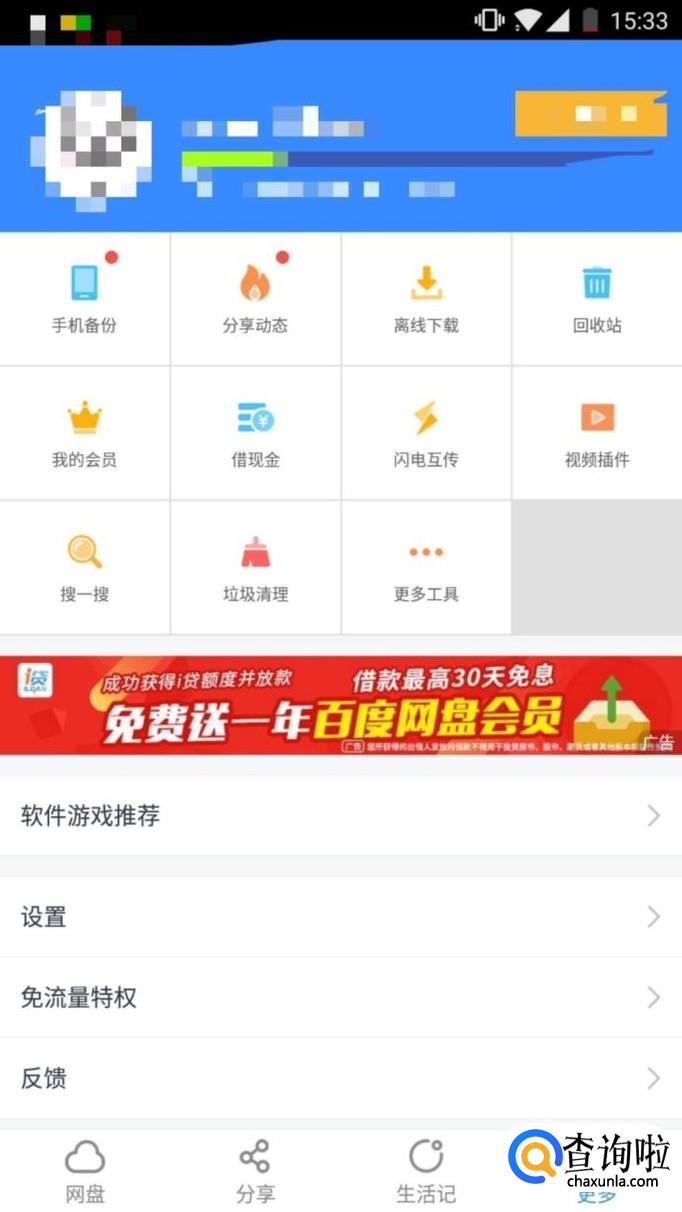Switch to the 网盘 tab
Screen dimensions: 682x1212
pyautogui.click(x=85, y=1171)
